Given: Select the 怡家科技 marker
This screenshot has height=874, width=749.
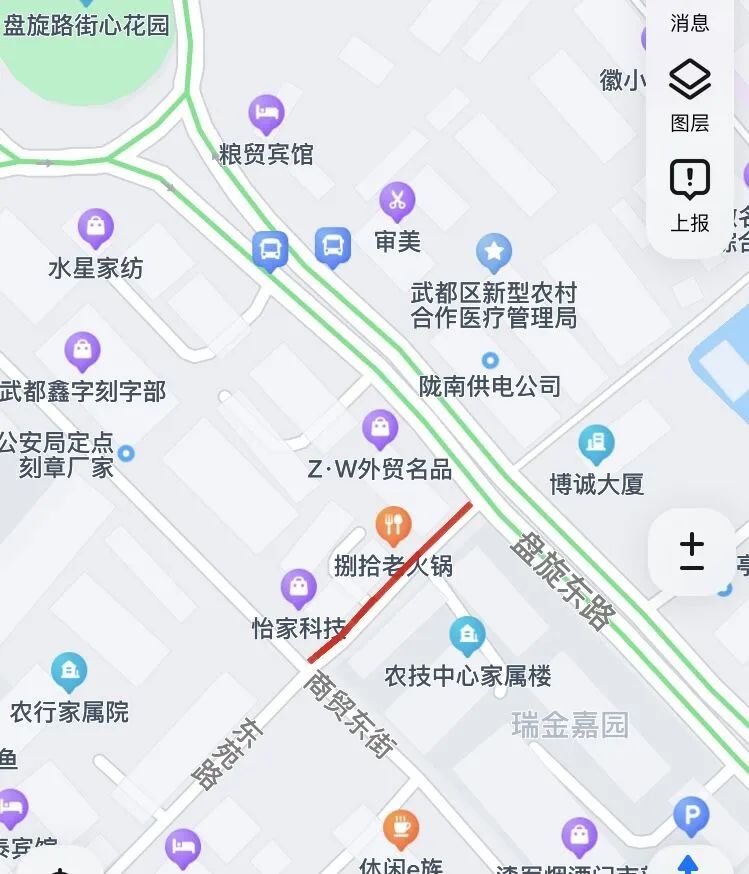Looking at the screenshot, I should (x=297, y=588).
